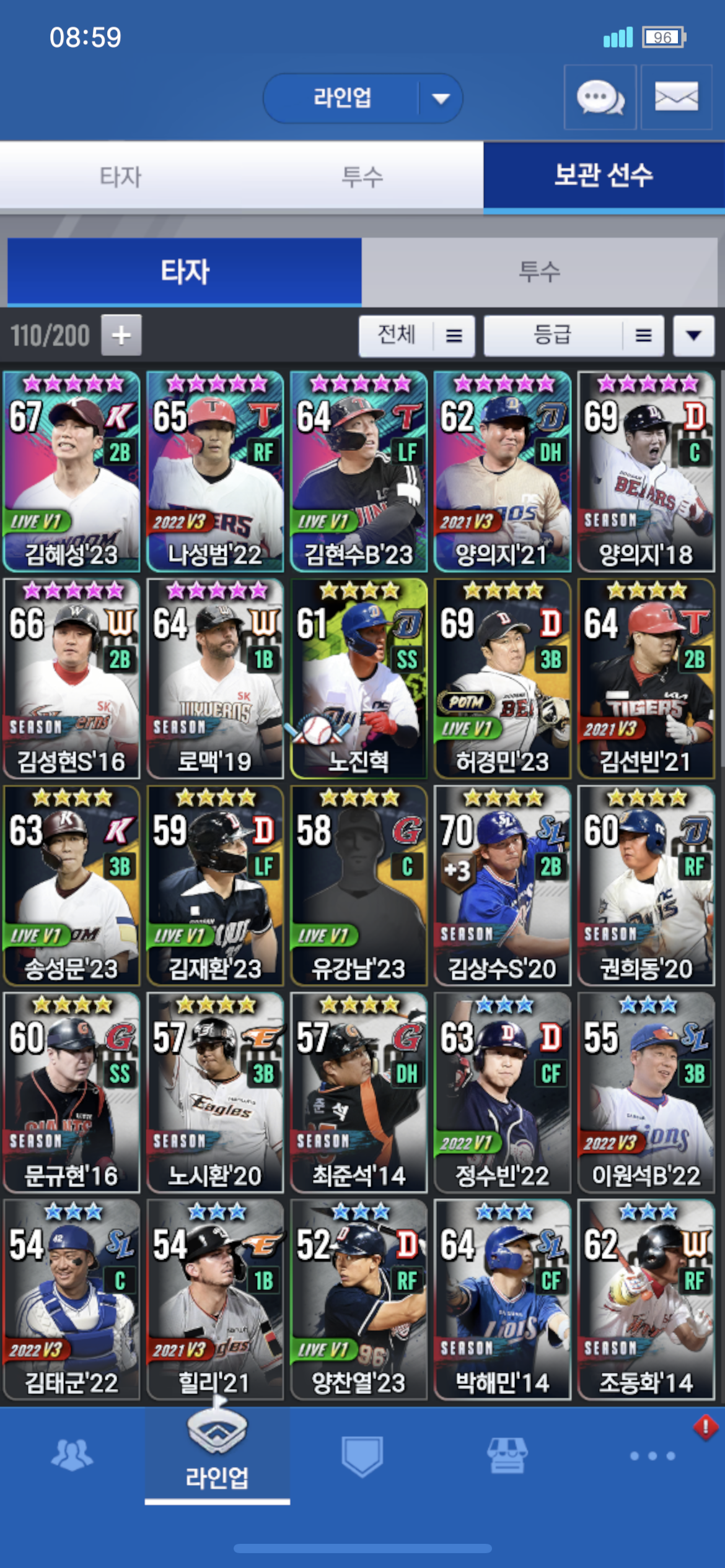Open the 최준석'14 player card
This screenshot has width=725, height=1568.
point(359,1092)
